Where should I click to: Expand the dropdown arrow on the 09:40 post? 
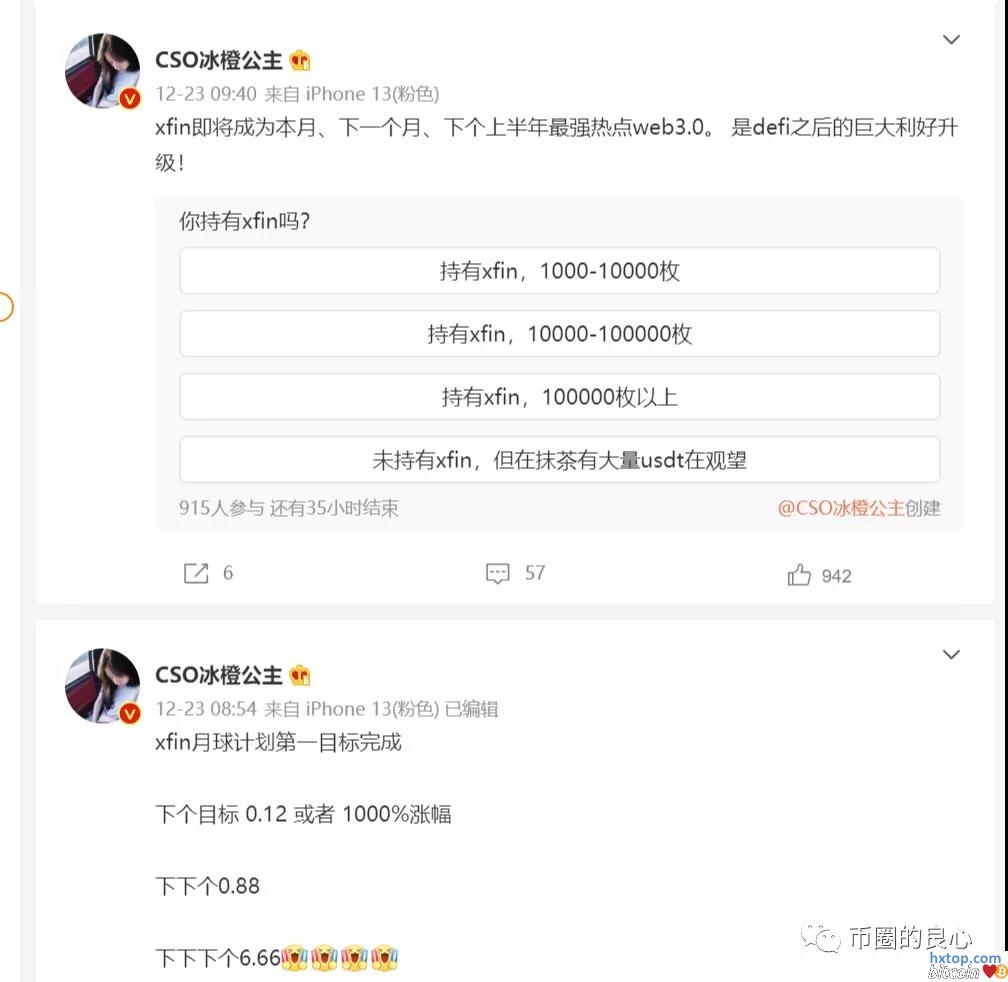coord(951,40)
